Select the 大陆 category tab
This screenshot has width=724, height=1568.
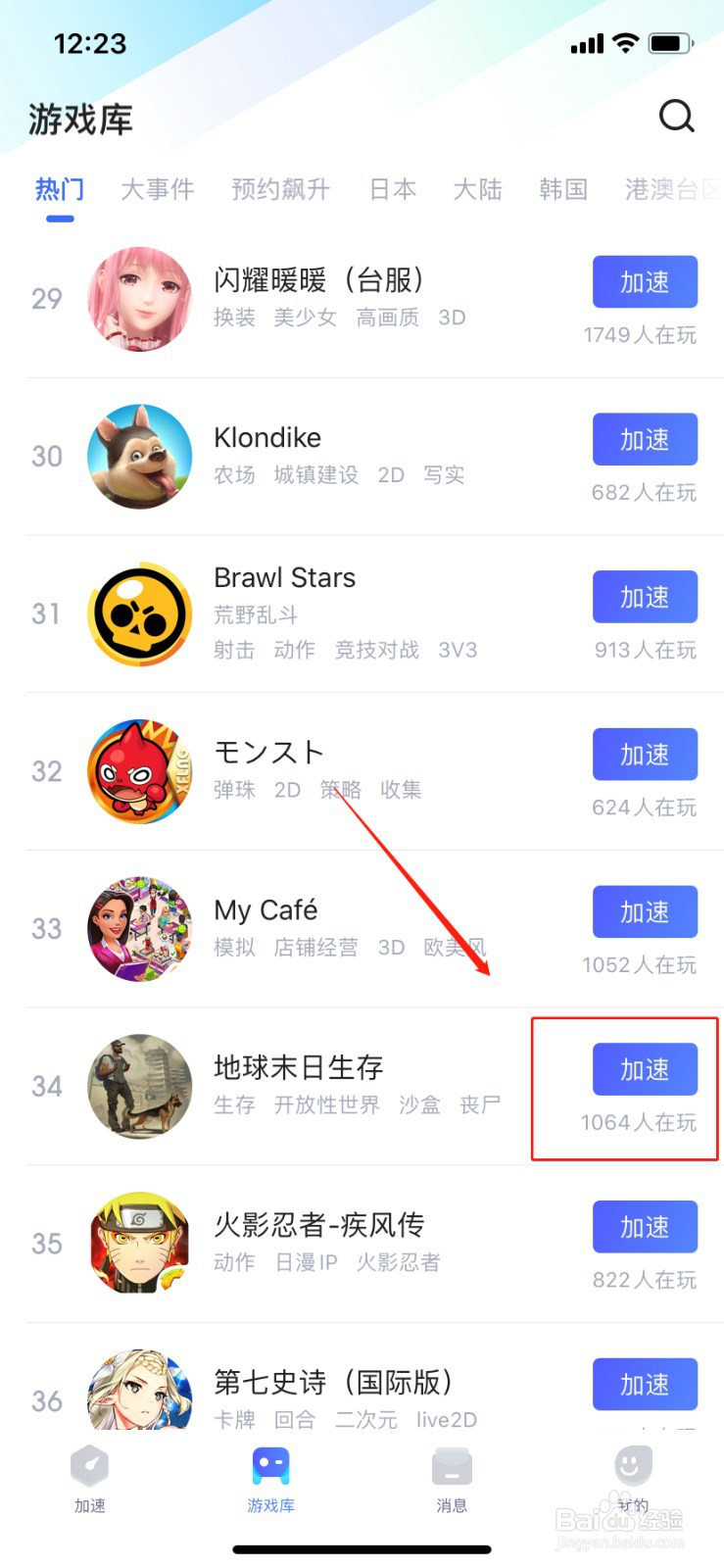478,190
